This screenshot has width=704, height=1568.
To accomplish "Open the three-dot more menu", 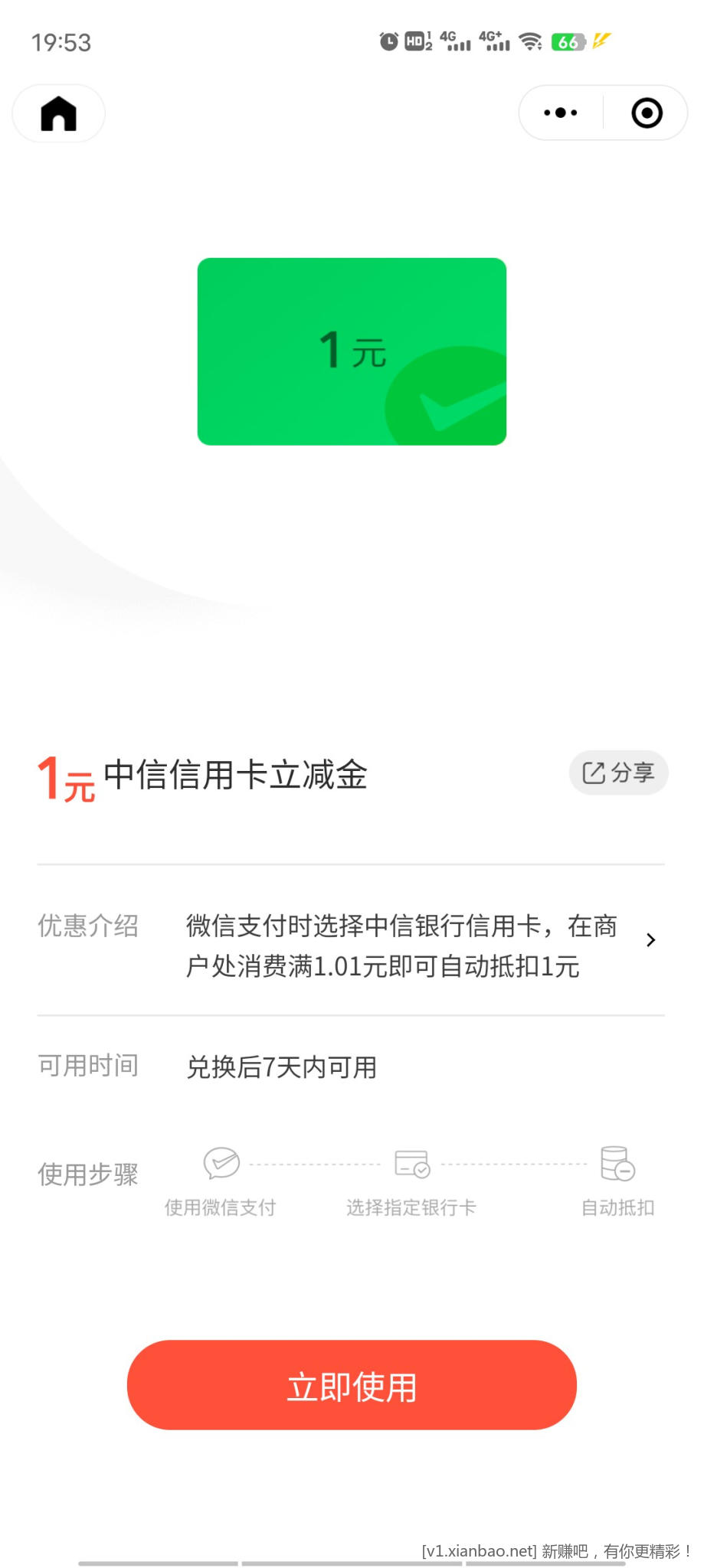I will pos(561,113).
